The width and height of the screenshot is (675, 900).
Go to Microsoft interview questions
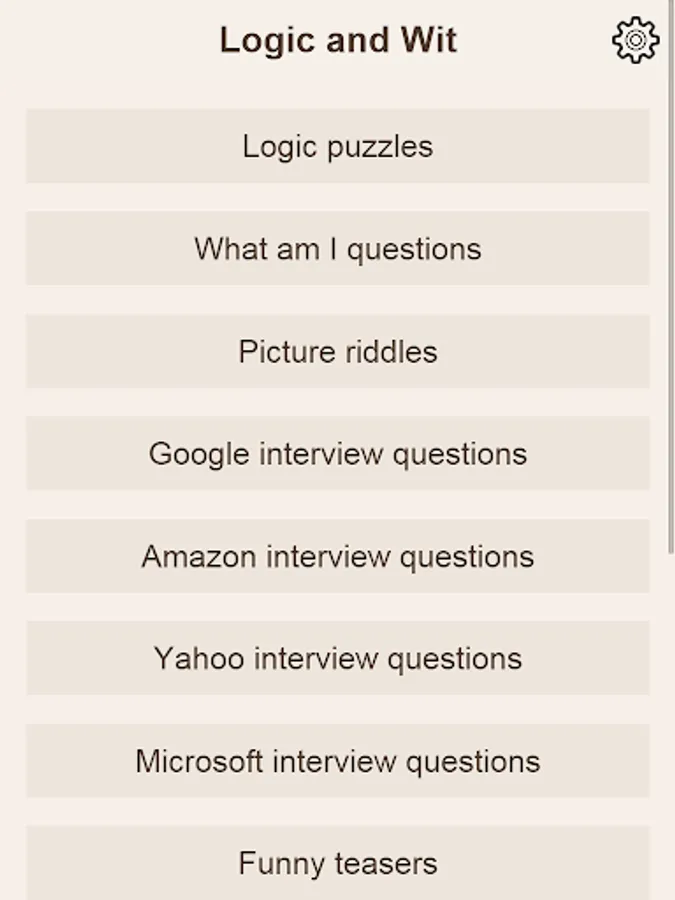tap(338, 762)
